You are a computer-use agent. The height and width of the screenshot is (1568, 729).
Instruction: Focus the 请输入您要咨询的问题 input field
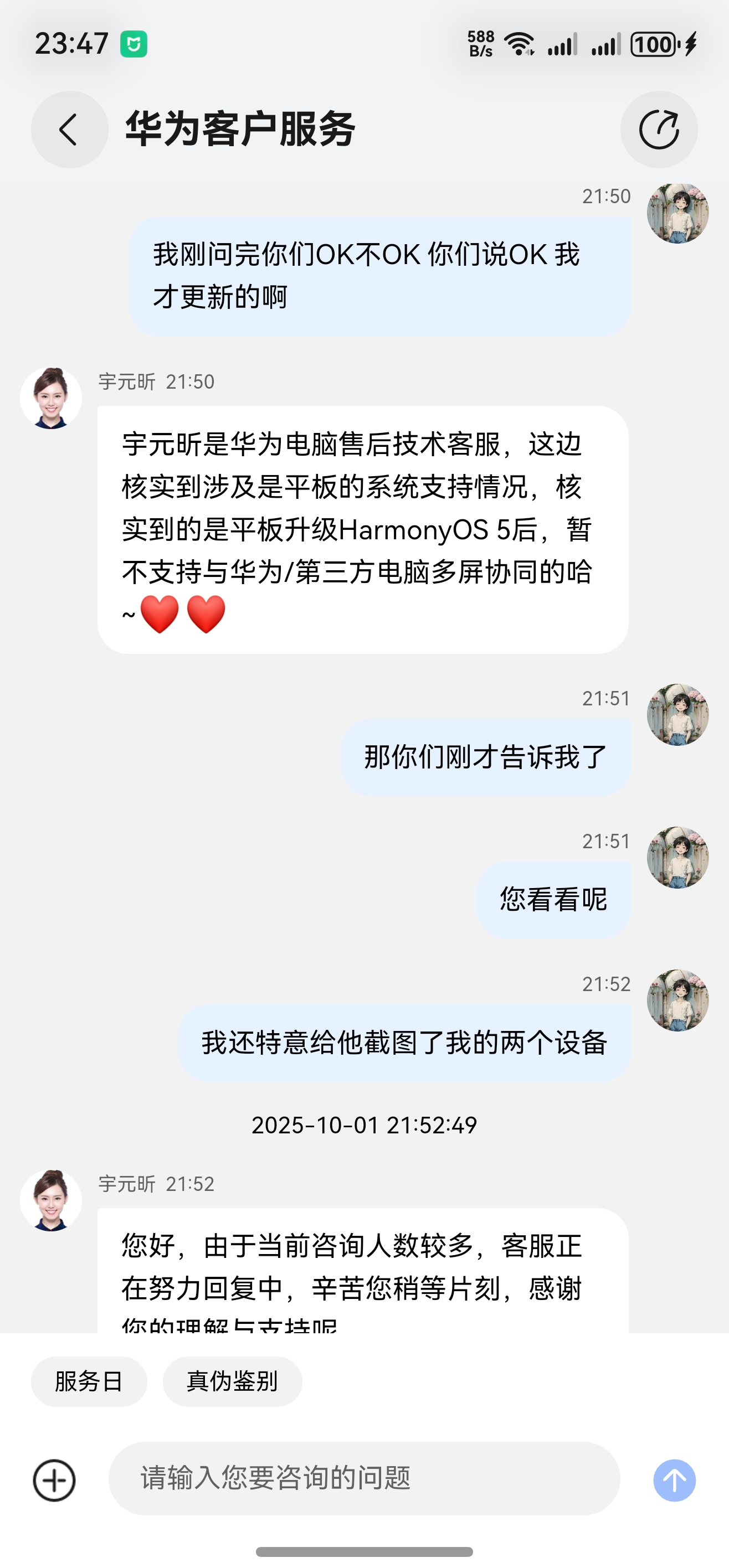click(x=363, y=1478)
